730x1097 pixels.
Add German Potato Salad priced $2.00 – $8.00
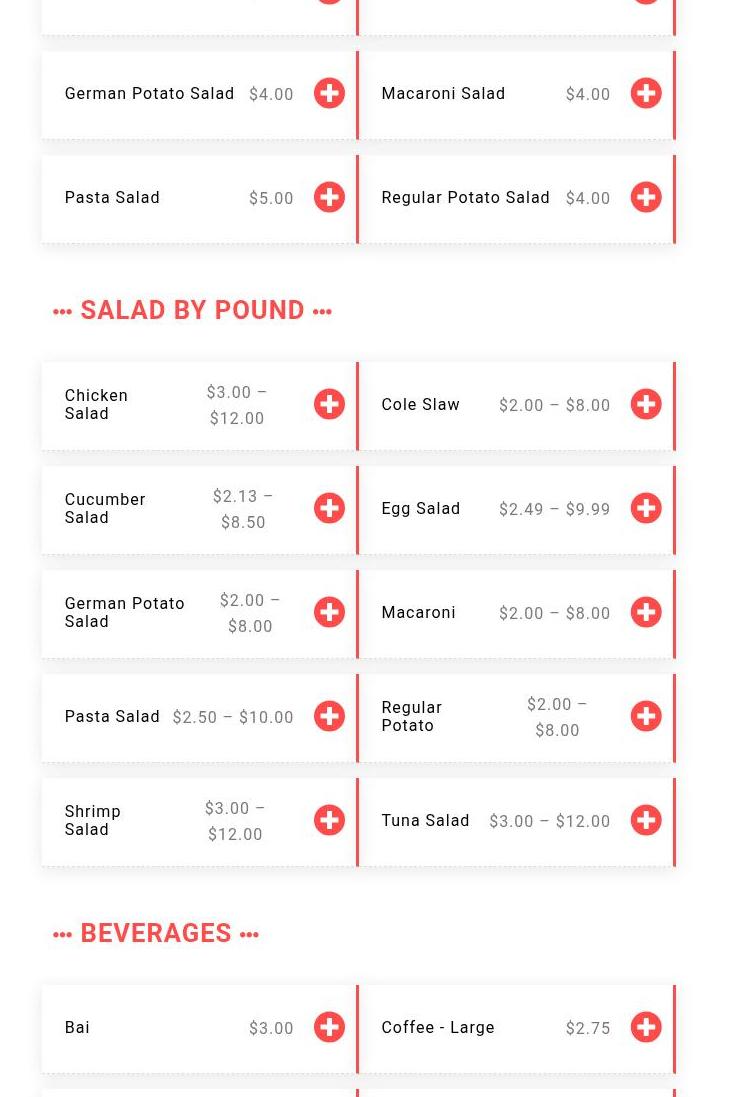click(x=329, y=612)
